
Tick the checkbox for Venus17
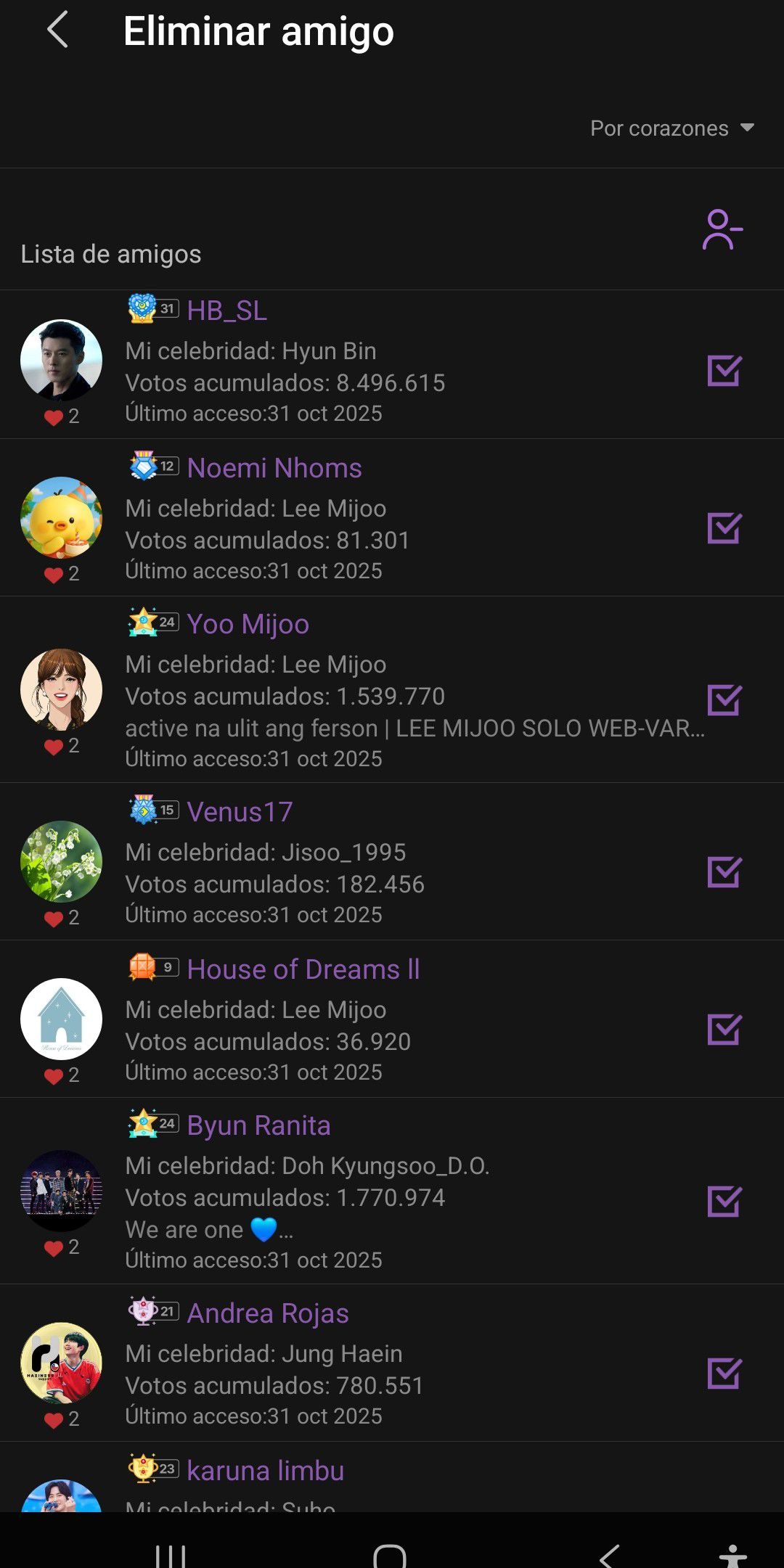(724, 872)
